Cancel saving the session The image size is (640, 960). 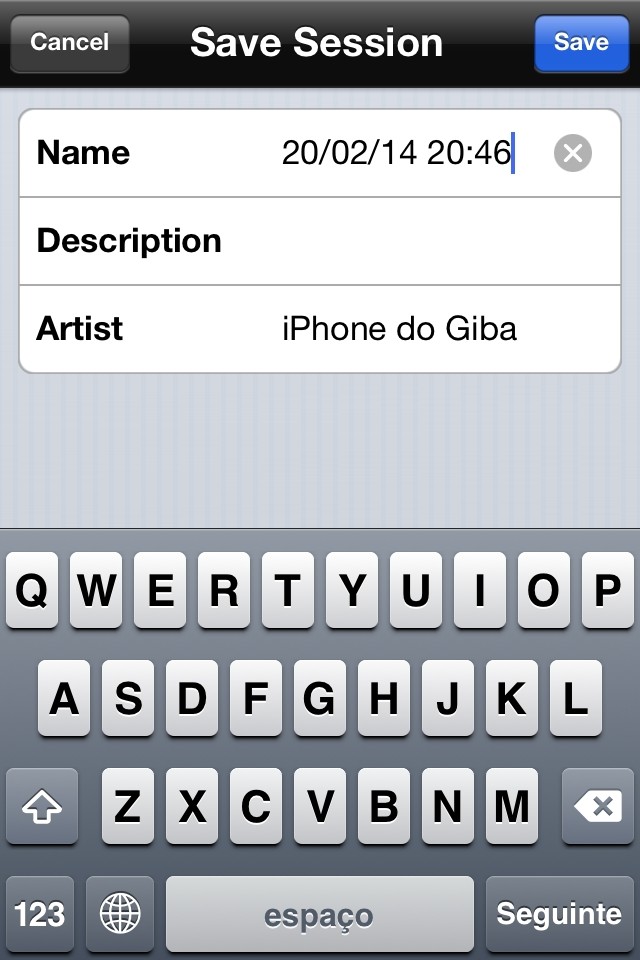[x=69, y=43]
